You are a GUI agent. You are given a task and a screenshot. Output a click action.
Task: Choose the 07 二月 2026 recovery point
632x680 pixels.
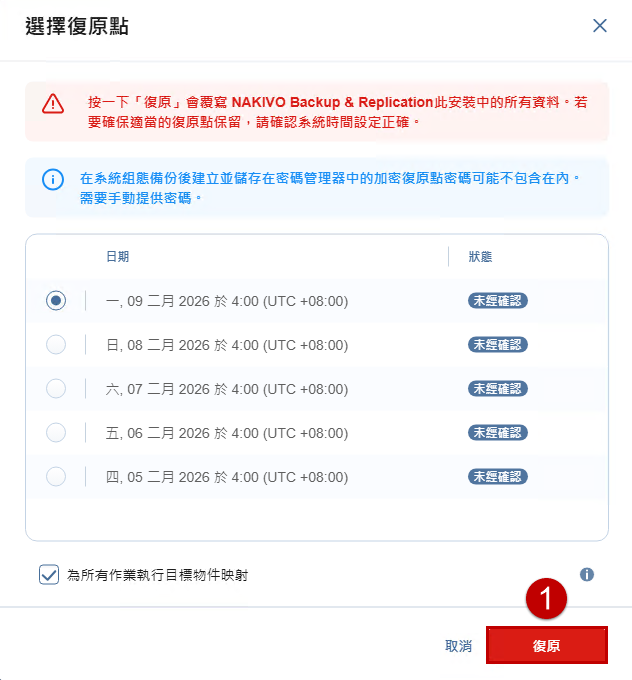pos(56,389)
